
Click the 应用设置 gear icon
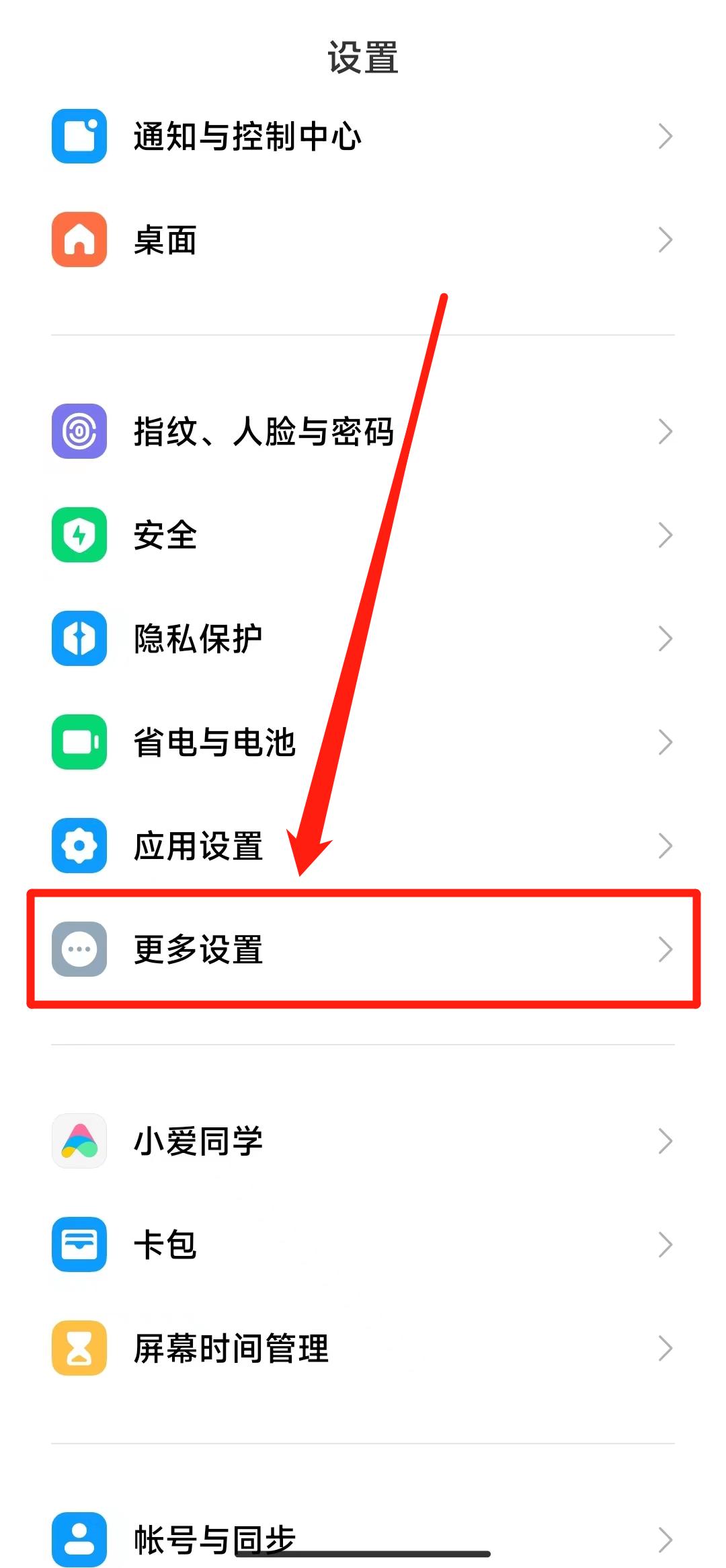pyautogui.click(x=79, y=846)
